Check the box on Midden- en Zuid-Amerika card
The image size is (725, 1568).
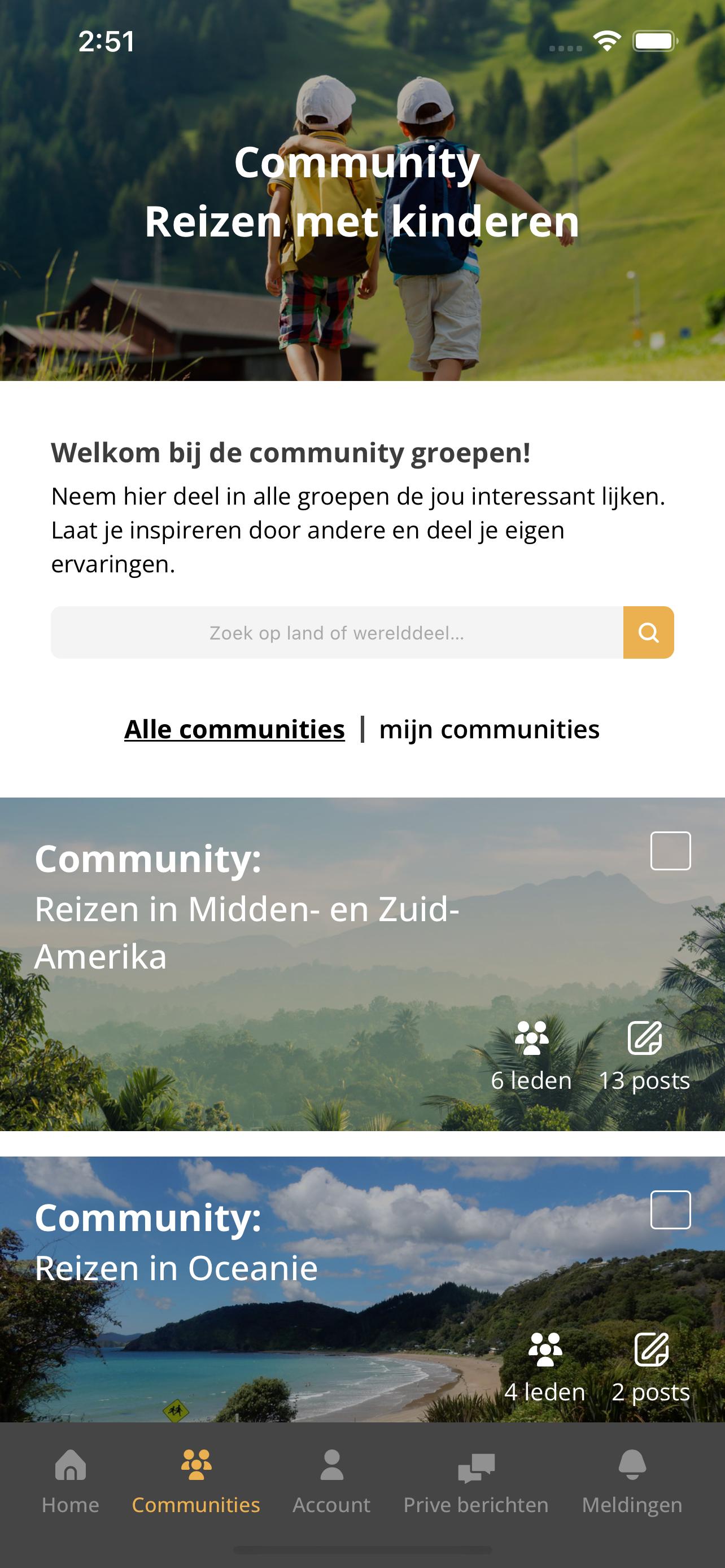(670, 851)
